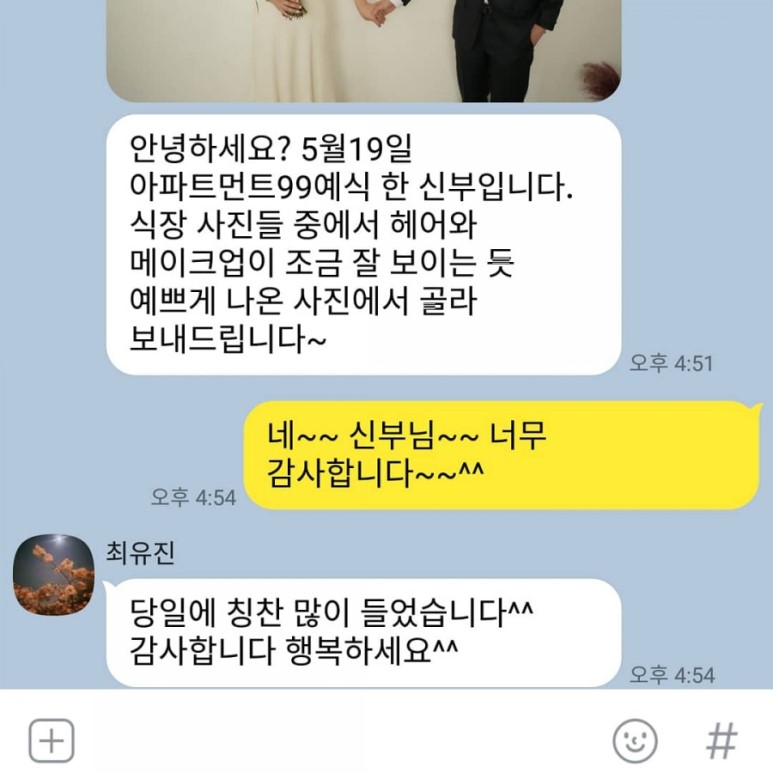Open the emoticon picker
Viewport: 773px width, 773px height.
click(x=634, y=741)
